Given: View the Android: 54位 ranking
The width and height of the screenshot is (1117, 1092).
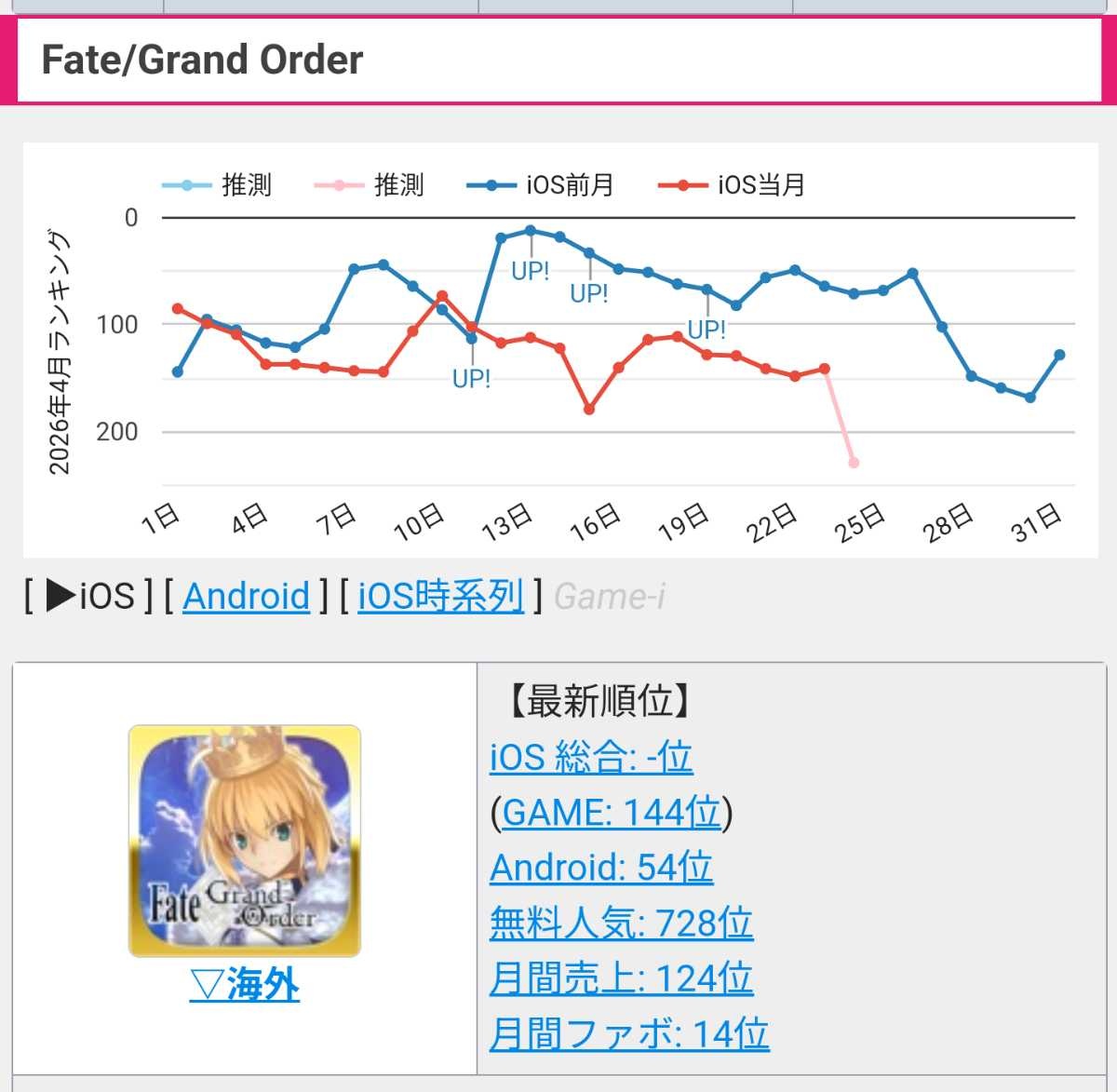Looking at the screenshot, I should coord(601,868).
